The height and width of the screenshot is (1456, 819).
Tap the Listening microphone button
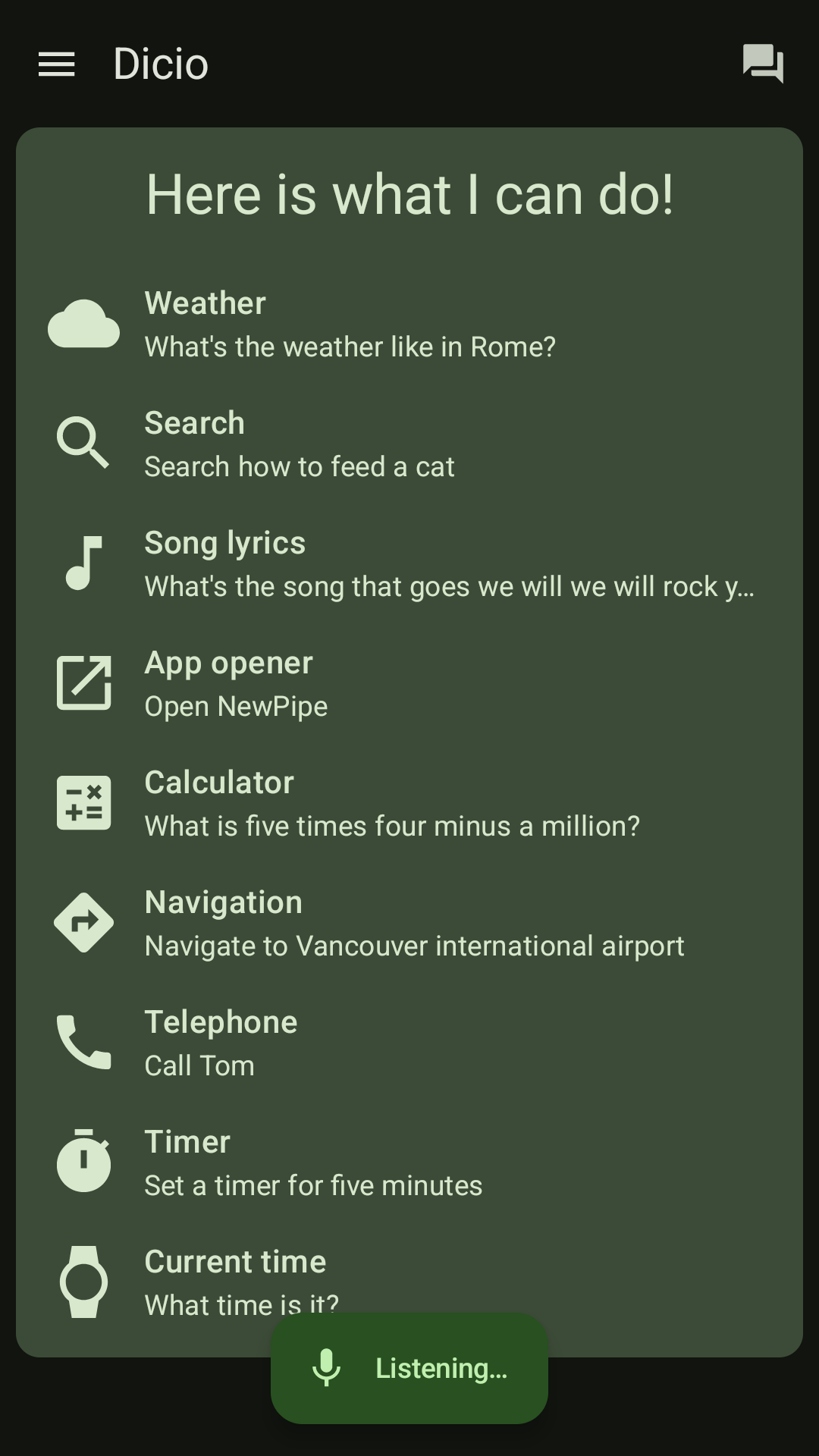pyautogui.click(x=409, y=1369)
